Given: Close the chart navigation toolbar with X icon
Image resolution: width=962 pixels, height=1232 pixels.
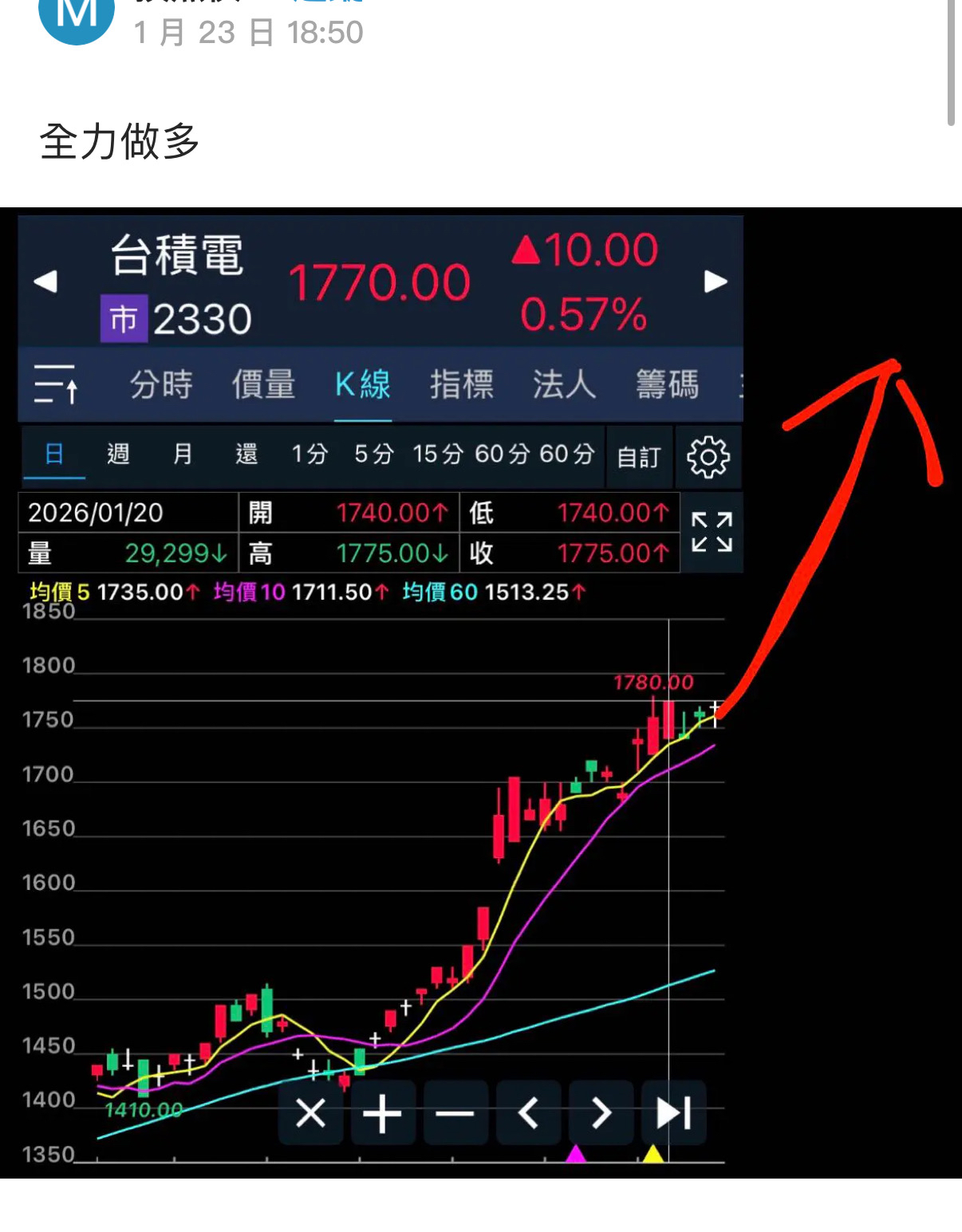Looking at the screenshot, I should click(309, 1113).
